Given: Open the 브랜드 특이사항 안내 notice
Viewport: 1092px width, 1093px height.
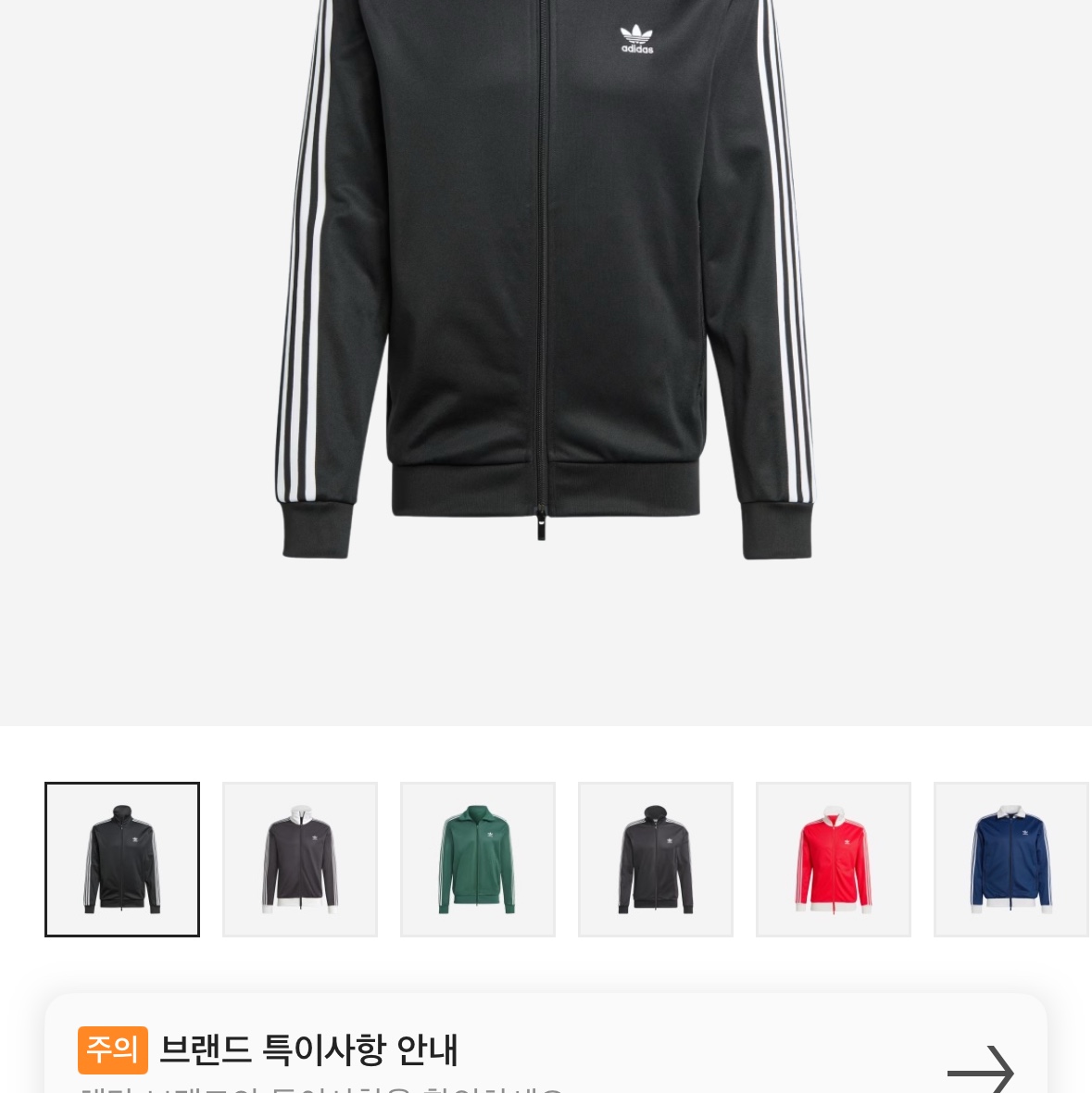Looking at the screenshot, I should [546, 1052].
